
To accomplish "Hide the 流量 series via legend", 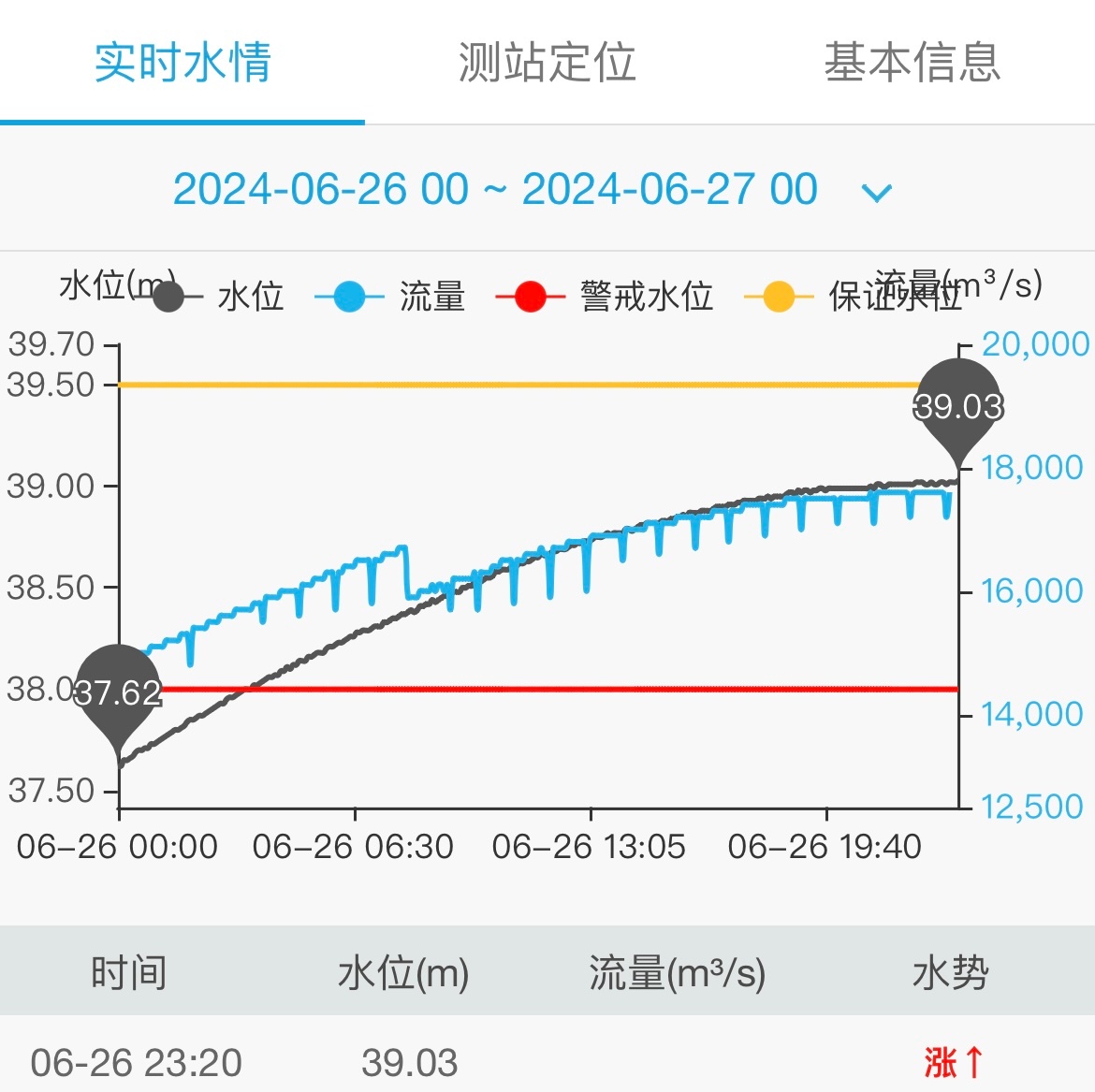I will pyautogui.click(x=393, y=298).
